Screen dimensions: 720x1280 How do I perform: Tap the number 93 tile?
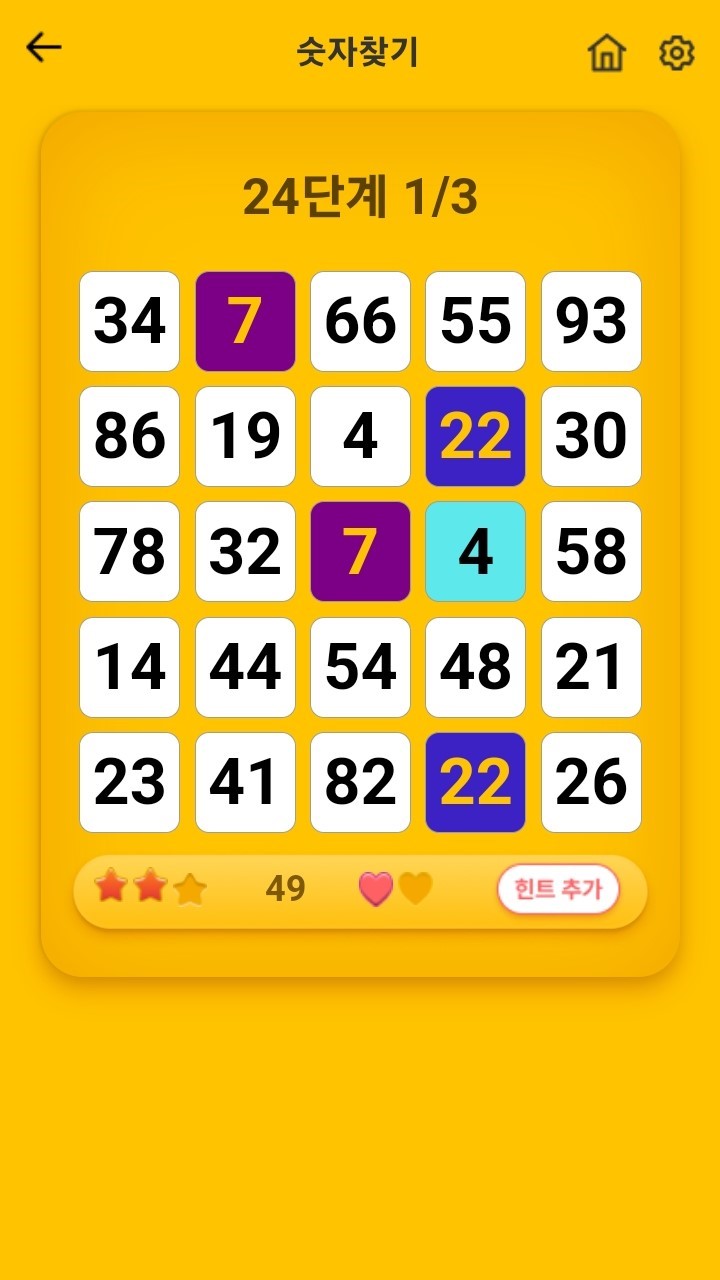(591, 321)
